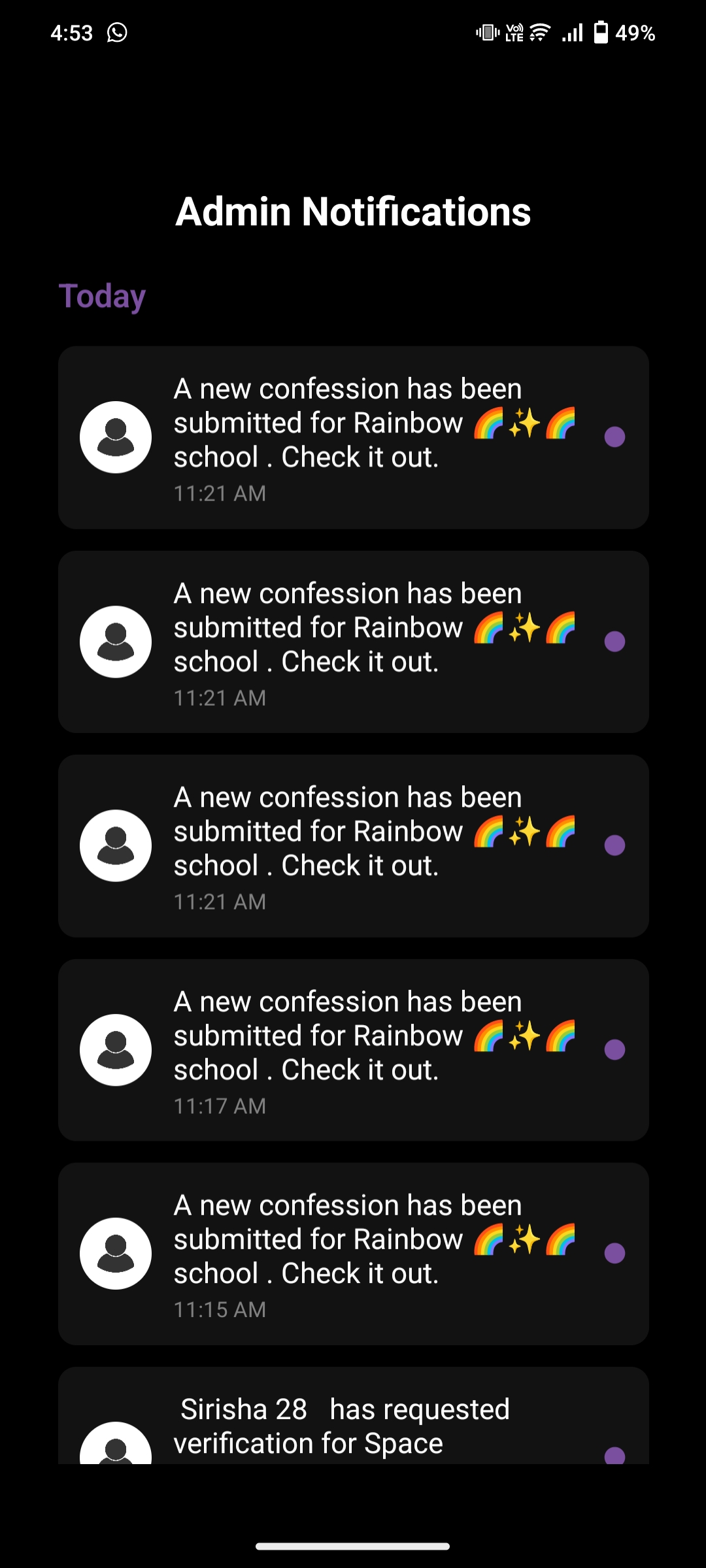This screenshot has height=1568, width=706.
Task: Open the confession notification from 11:15 AM
Action: click(353, 1254)
